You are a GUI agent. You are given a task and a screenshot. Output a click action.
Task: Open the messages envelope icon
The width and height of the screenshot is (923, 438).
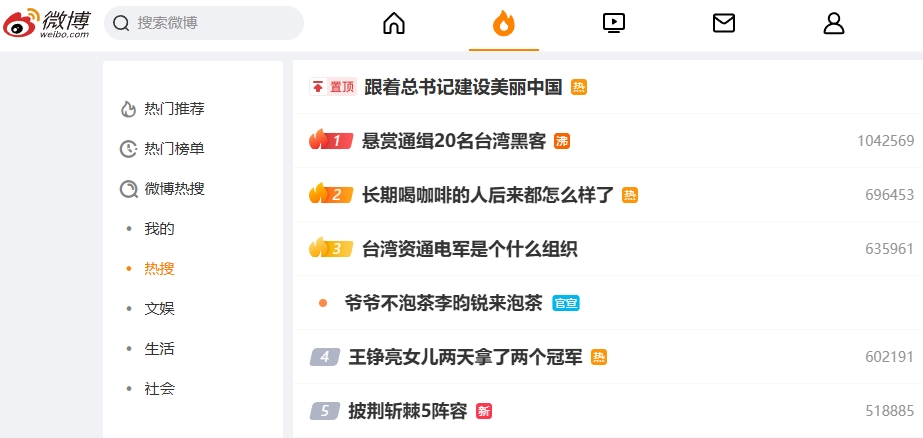click(x=723, y=24)
